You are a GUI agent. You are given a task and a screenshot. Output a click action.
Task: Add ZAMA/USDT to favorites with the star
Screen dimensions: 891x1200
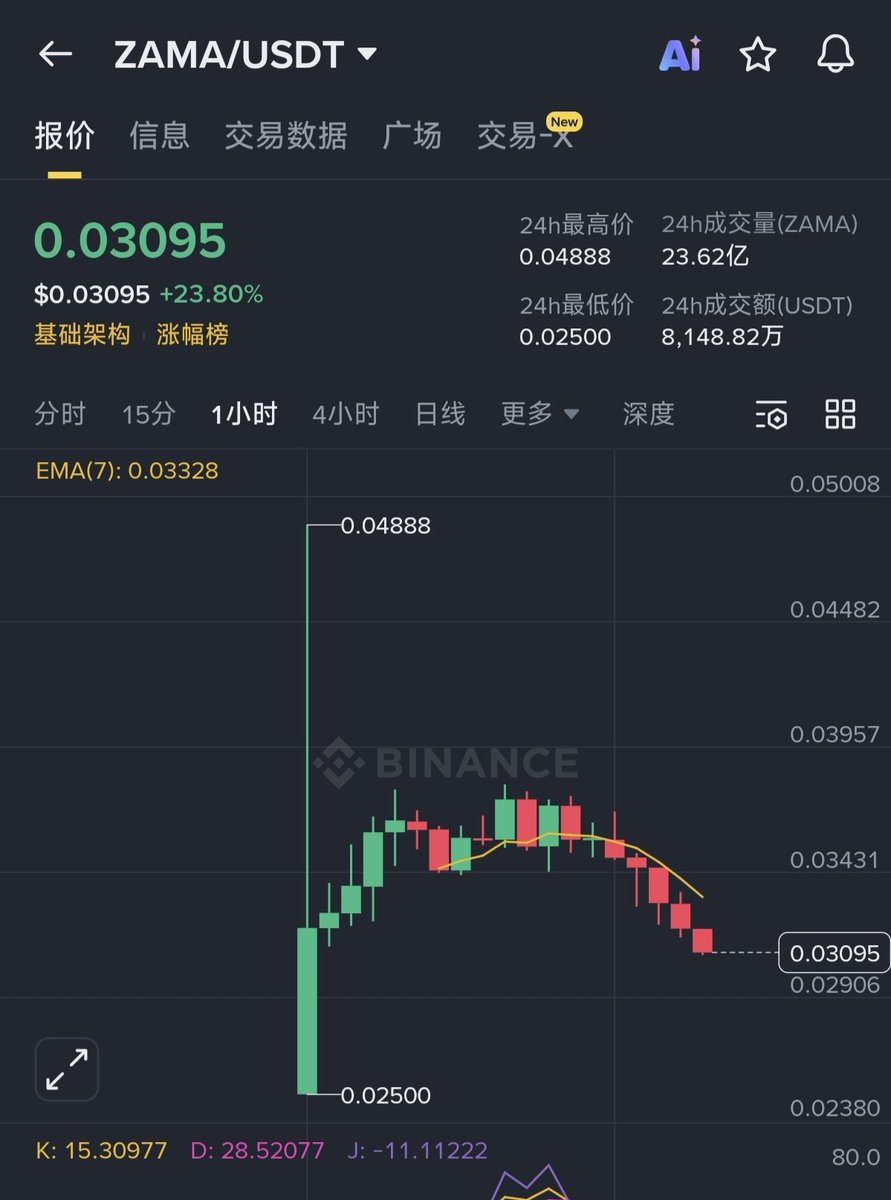pyautogui.click(x=757, y=55)
